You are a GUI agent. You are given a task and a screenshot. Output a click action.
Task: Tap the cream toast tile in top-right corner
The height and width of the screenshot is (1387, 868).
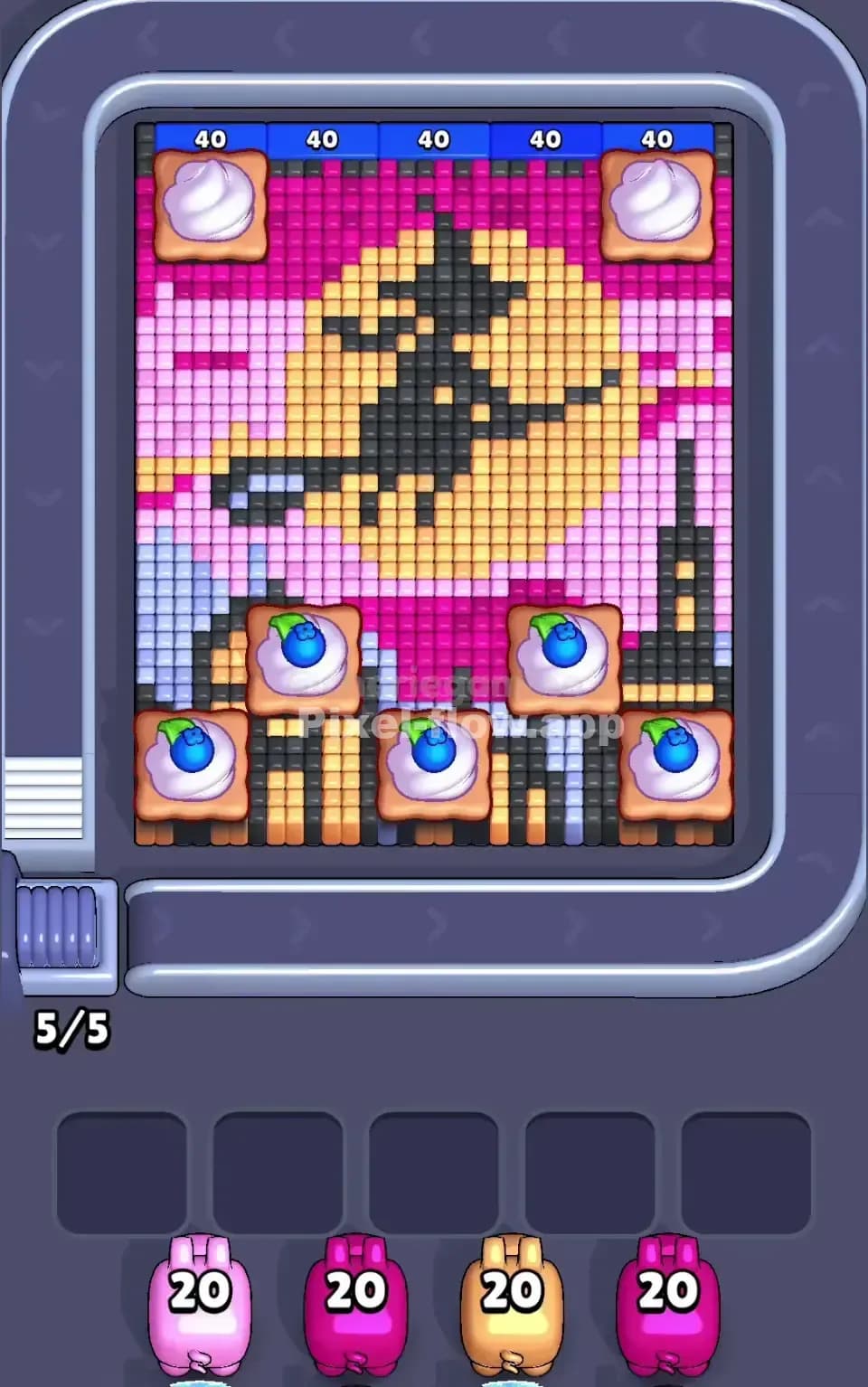(656, 202)
